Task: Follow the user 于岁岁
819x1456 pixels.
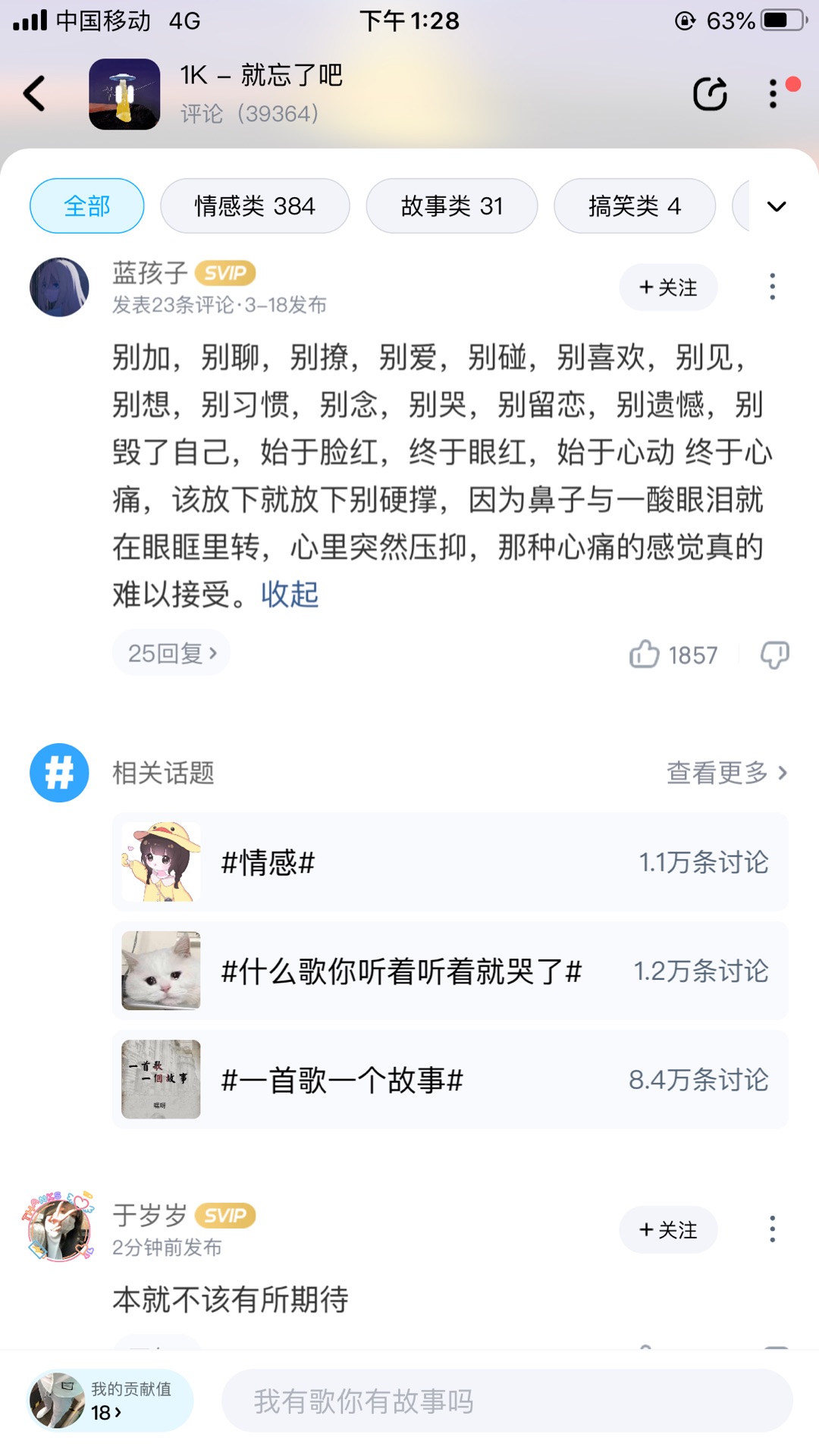Action: [668, 1230]
